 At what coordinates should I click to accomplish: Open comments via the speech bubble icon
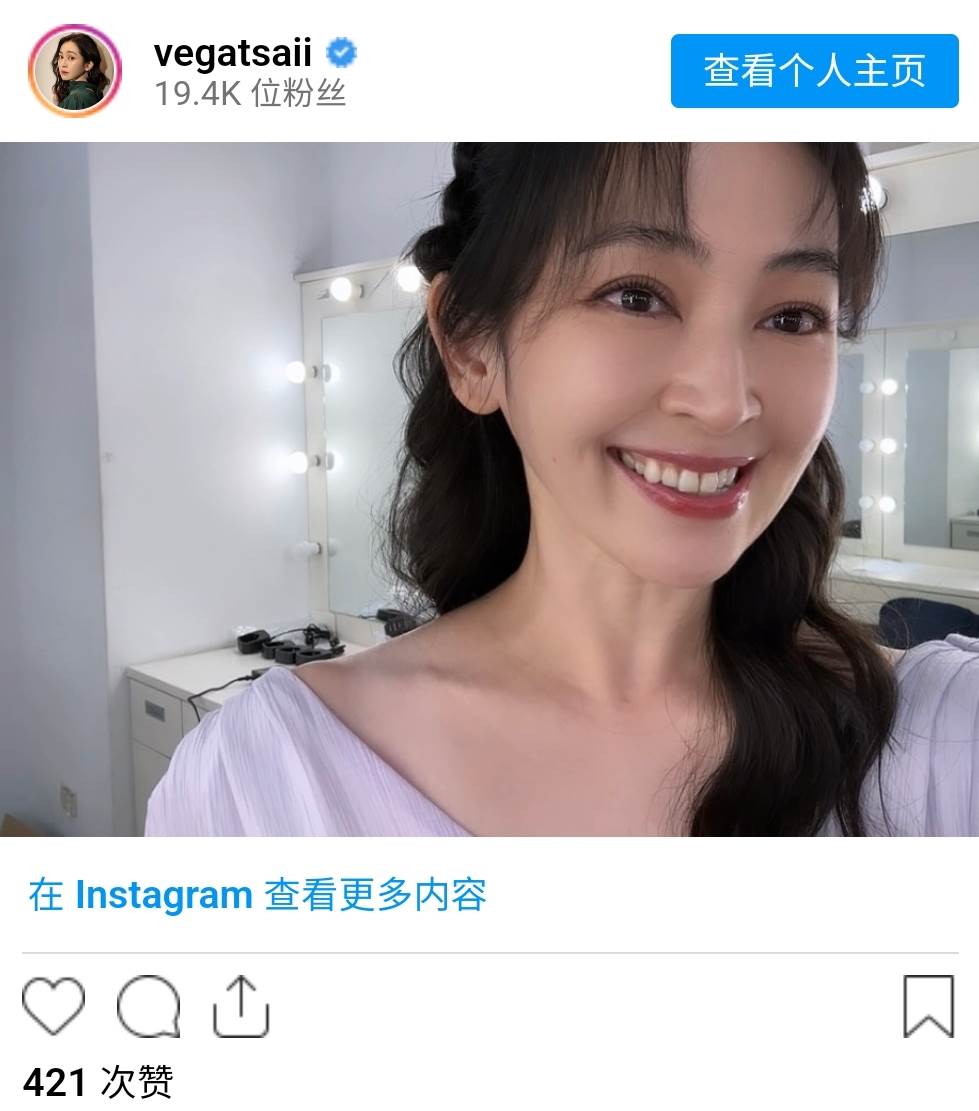tap(148, 1007)
